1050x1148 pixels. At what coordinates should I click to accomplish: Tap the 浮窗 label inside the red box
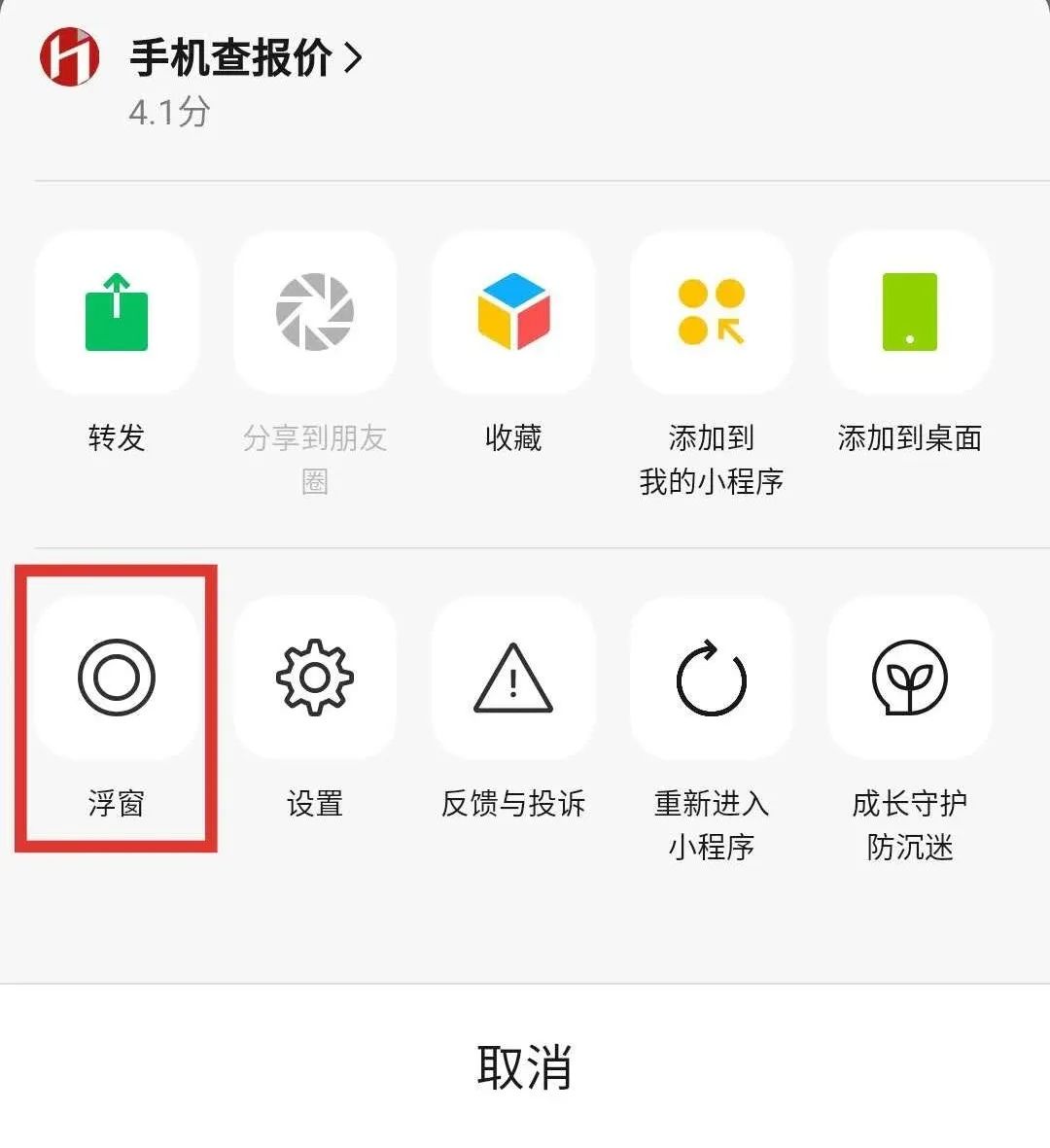pos(117,804)
